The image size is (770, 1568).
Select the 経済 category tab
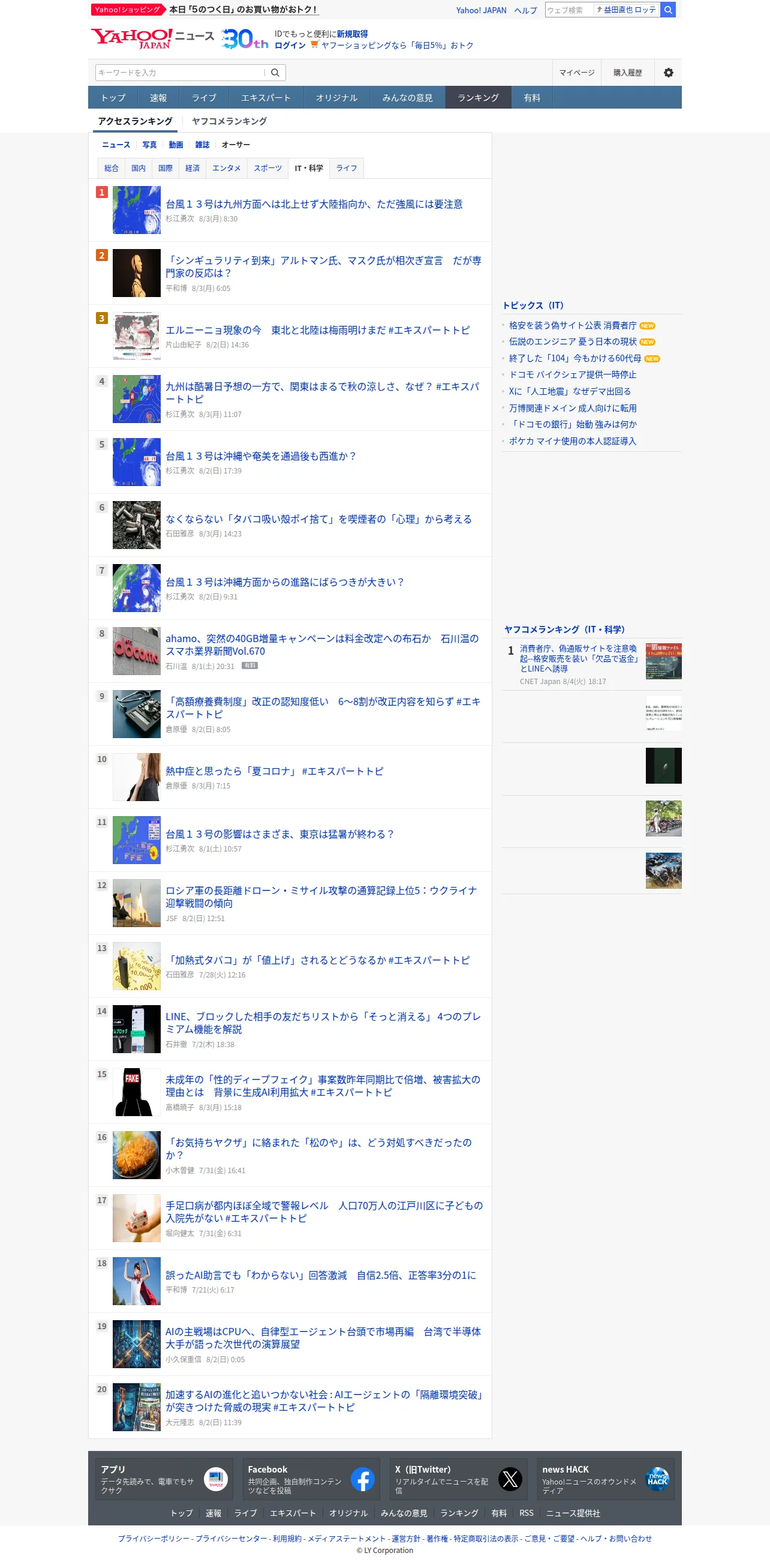pos(192,168)
